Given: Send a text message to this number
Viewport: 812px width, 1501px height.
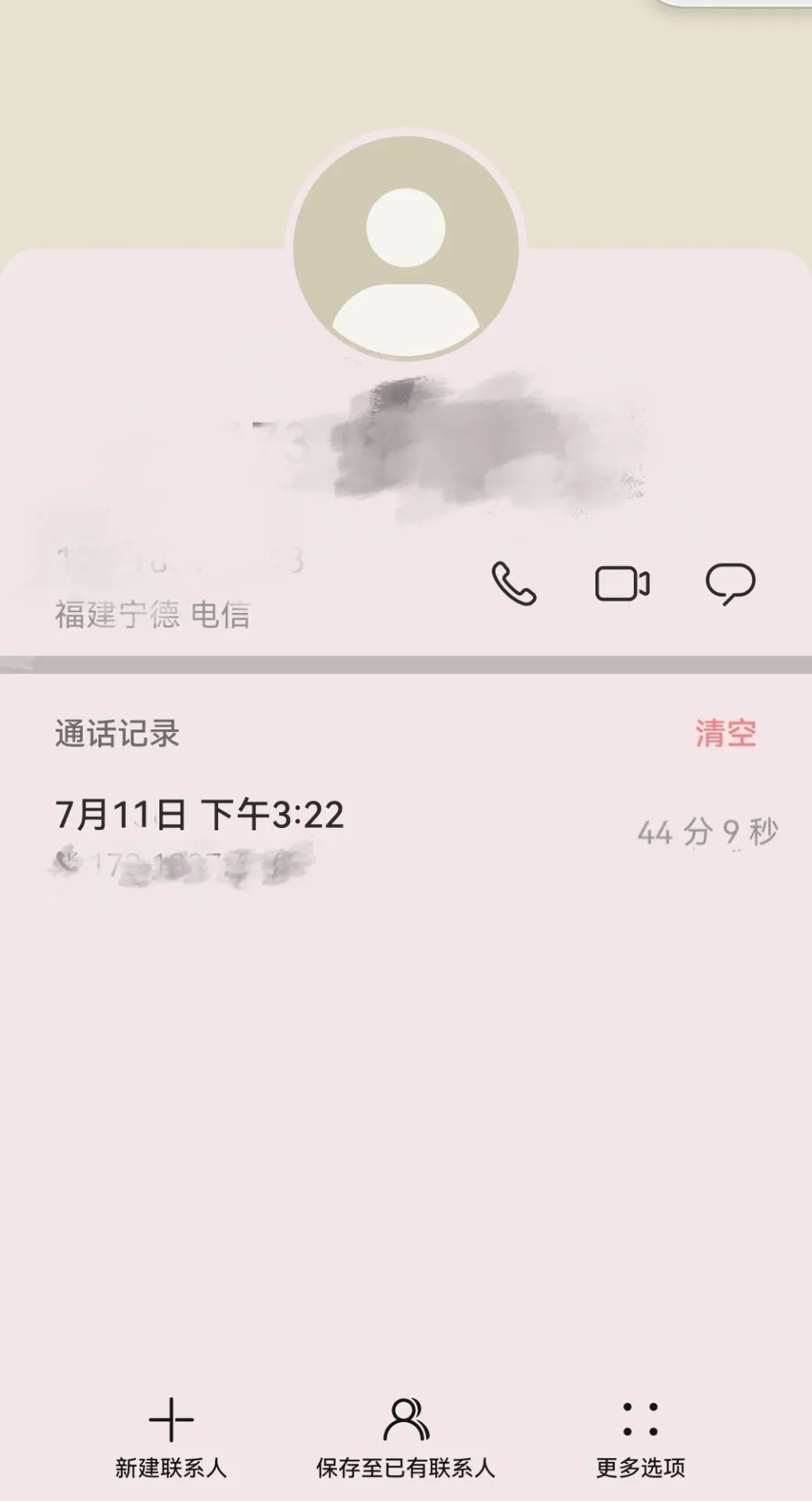Looking at the screenshot, I should pos(730,584).
